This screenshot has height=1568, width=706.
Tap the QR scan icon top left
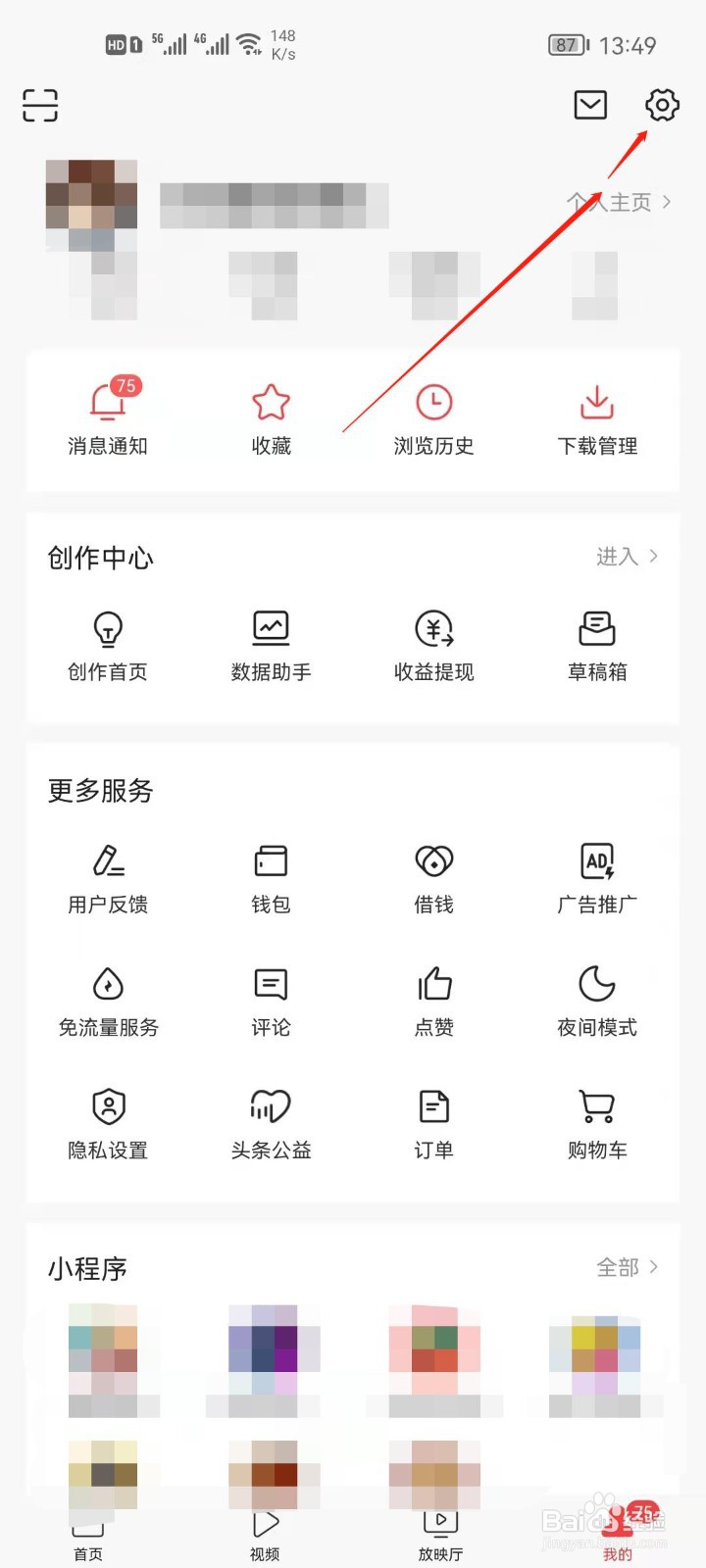click(39, 106)
